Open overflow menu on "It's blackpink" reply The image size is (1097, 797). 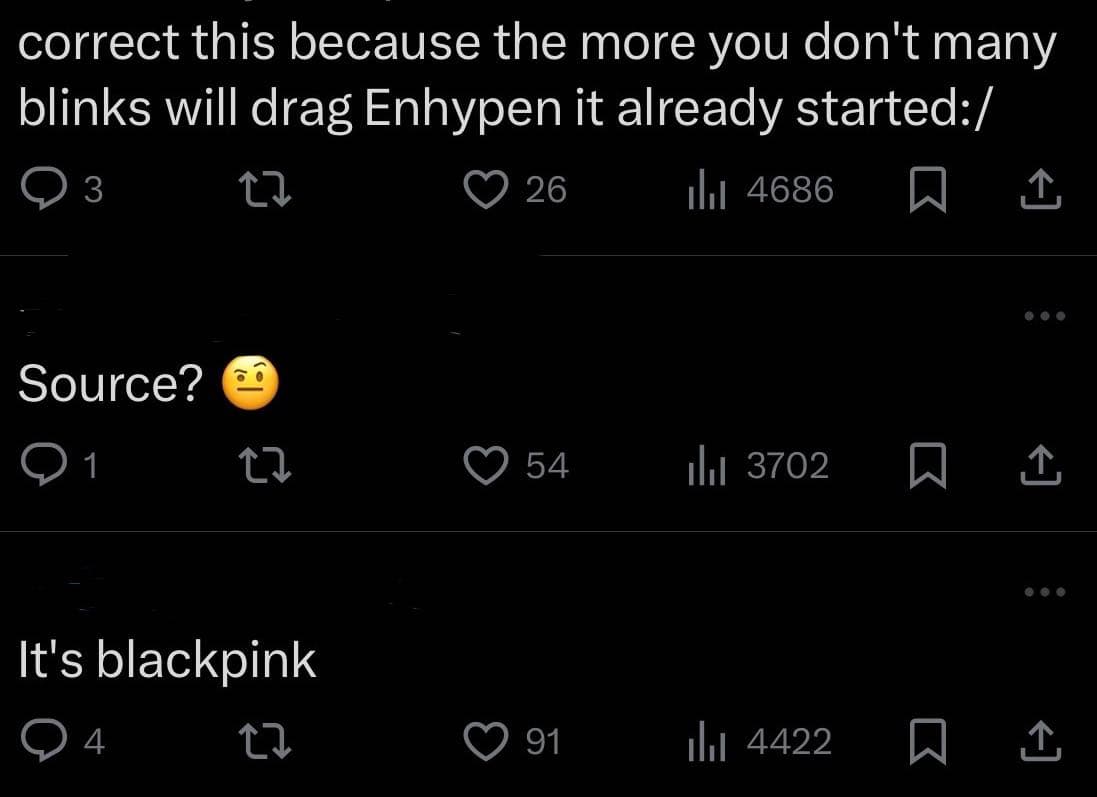coord(1046,592)
